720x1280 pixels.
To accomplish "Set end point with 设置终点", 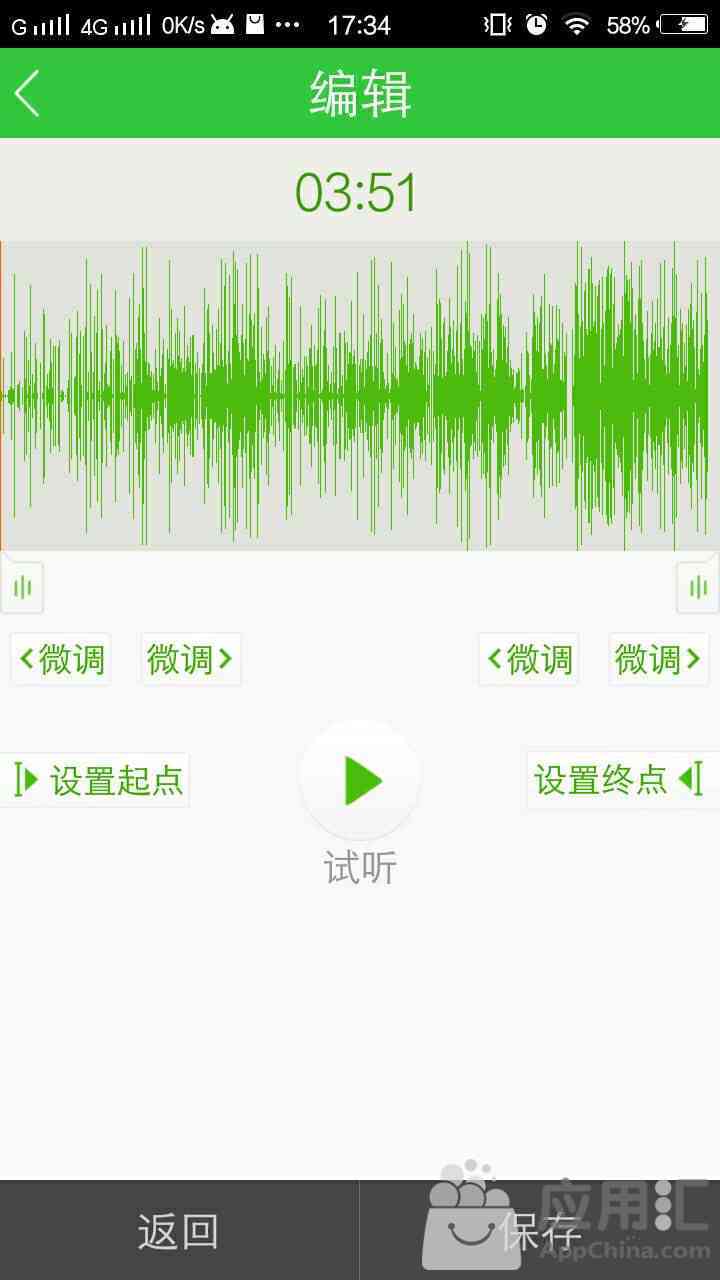I will 623,780.
